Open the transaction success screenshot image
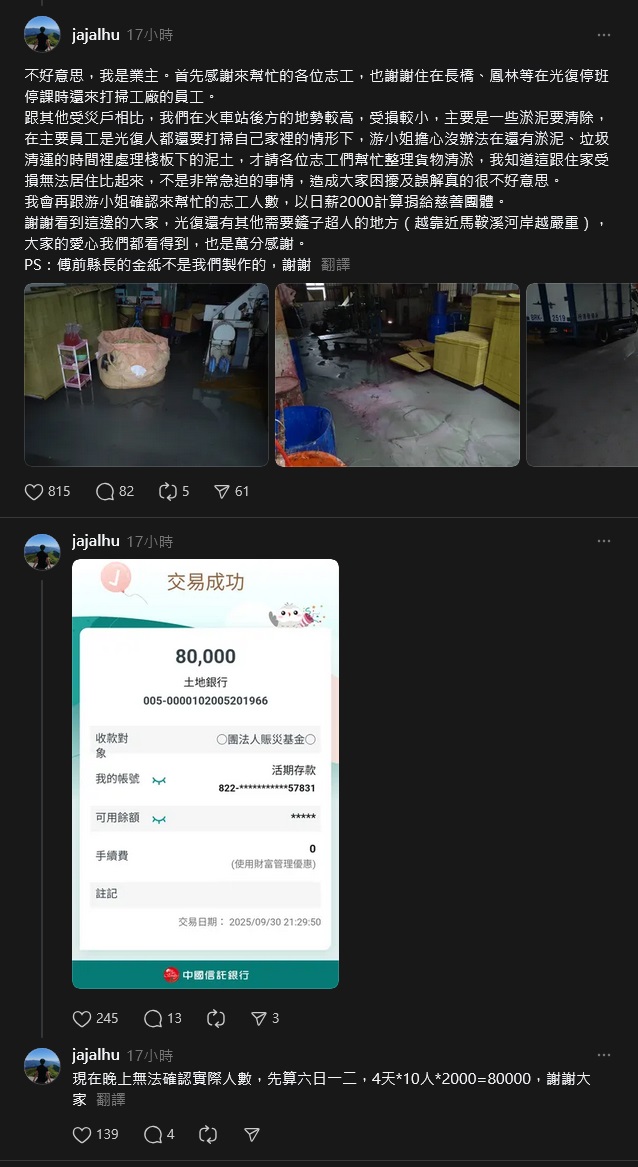 (205, 773)
